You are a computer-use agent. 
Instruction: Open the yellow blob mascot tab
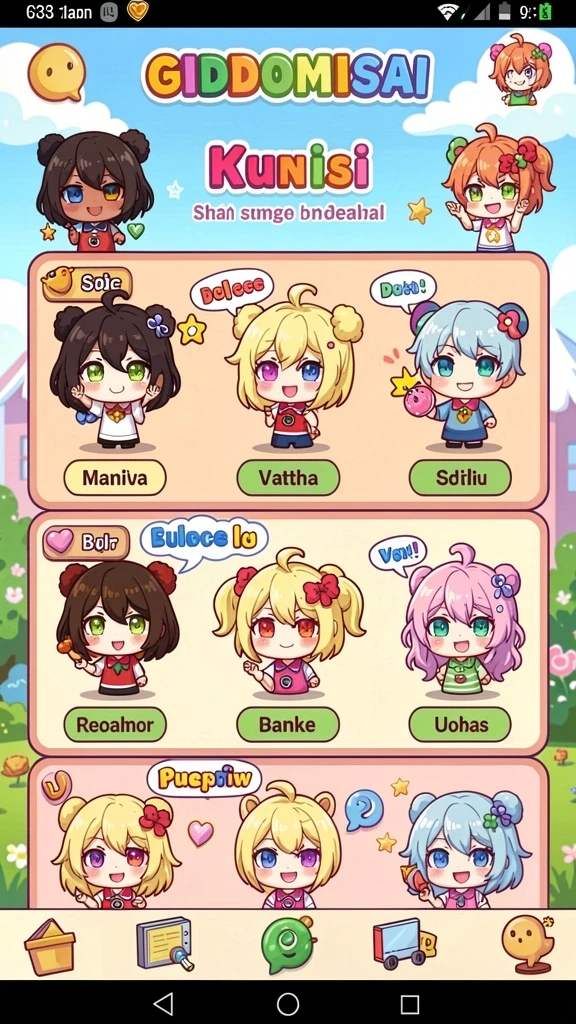[x=526, y=943]
